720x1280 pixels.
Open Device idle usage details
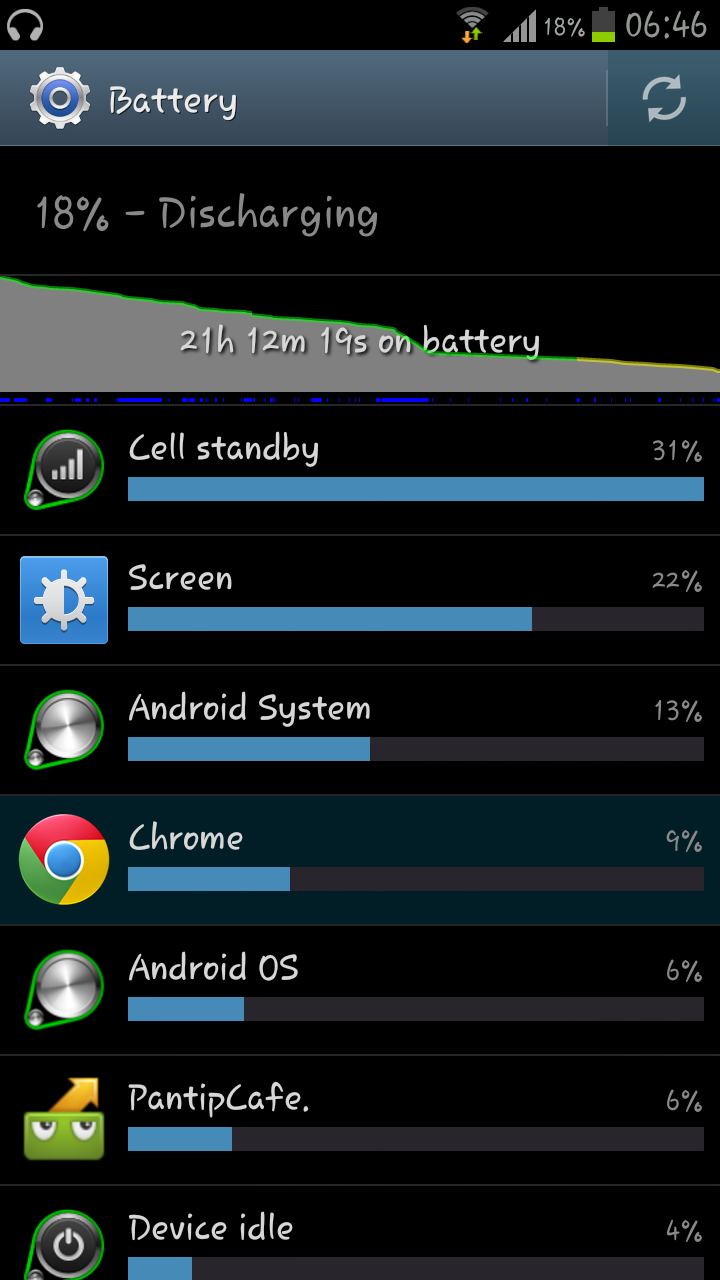[x=360, y=1233]
